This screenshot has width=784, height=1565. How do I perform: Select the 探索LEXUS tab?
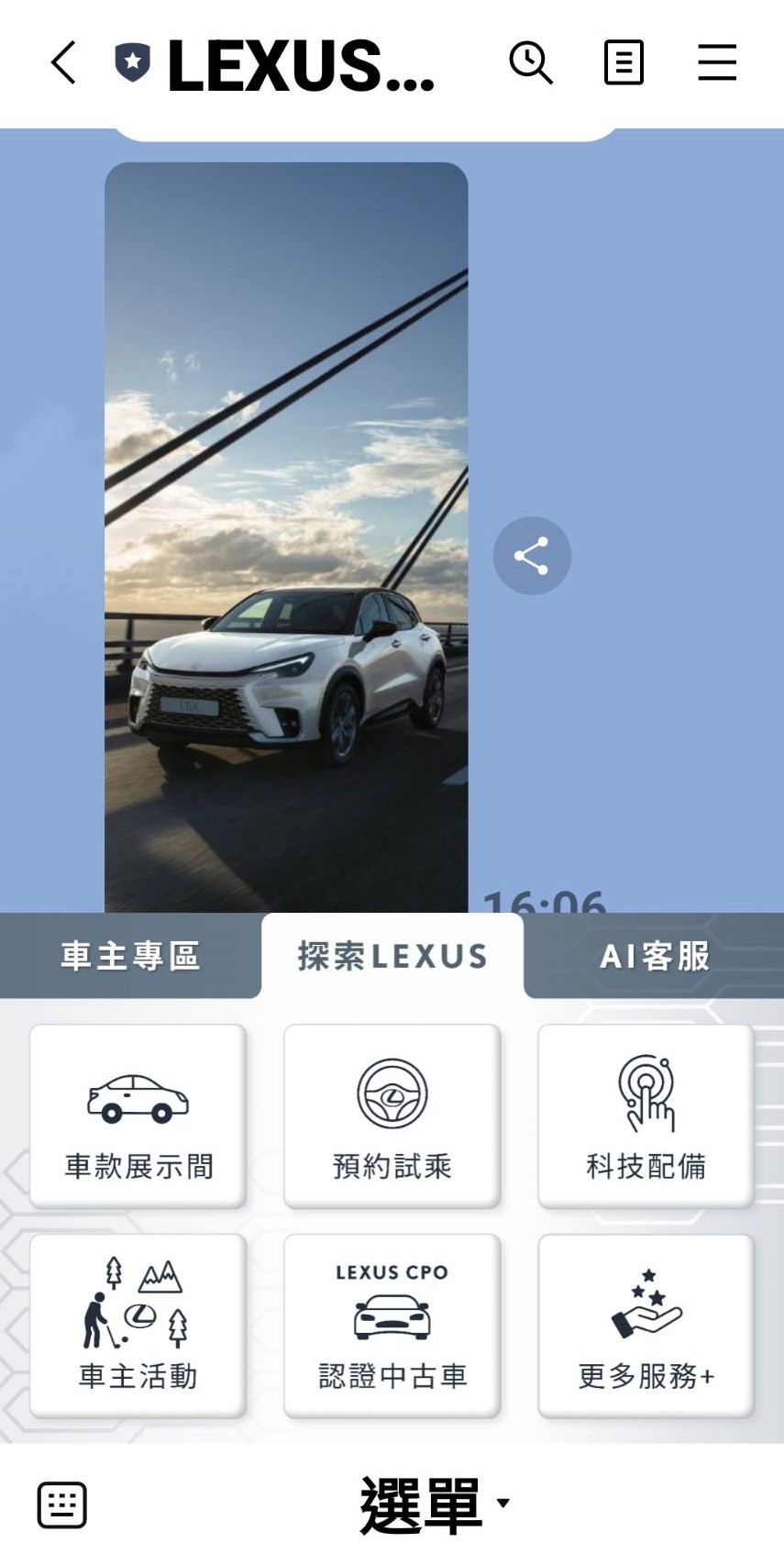[x=392, y=956]
